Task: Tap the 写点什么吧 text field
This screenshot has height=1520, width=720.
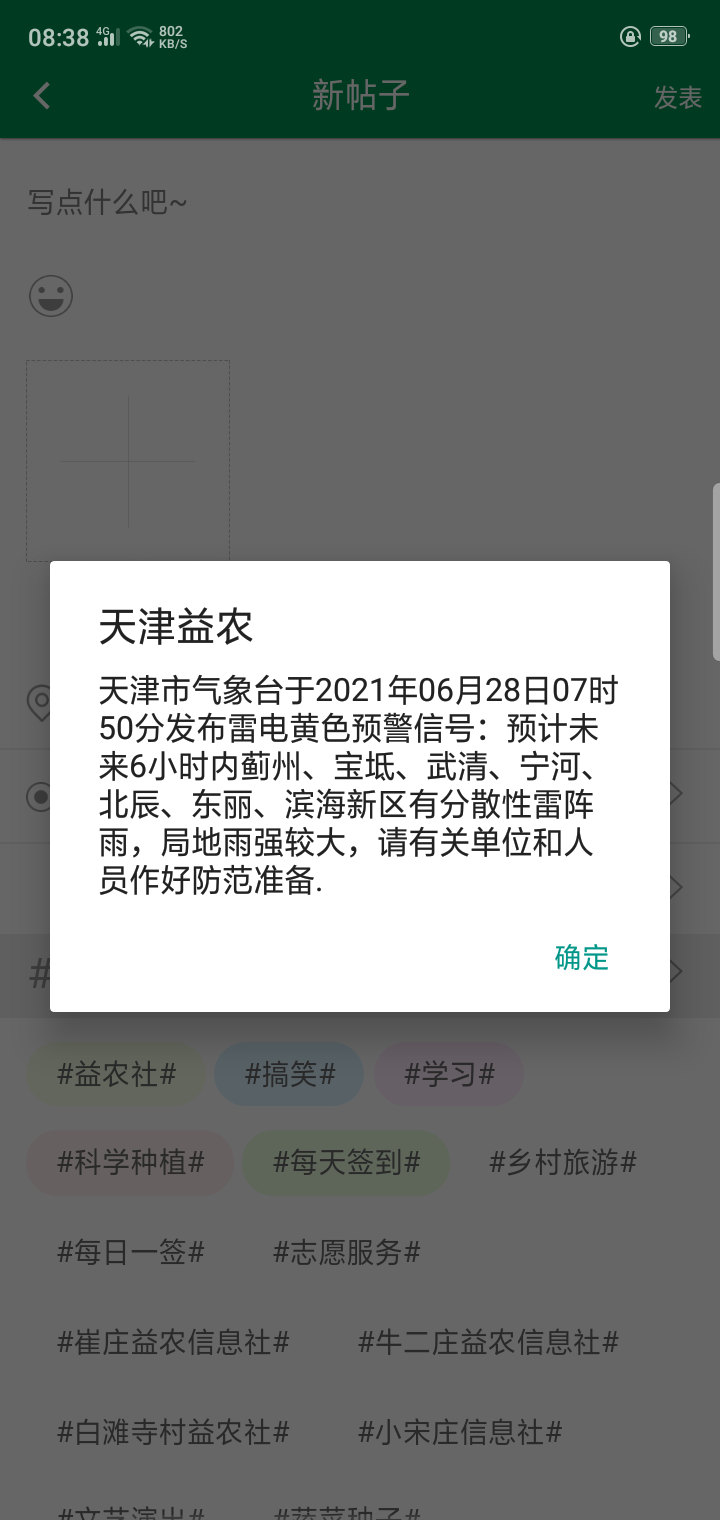Action: tap(360, 203)
